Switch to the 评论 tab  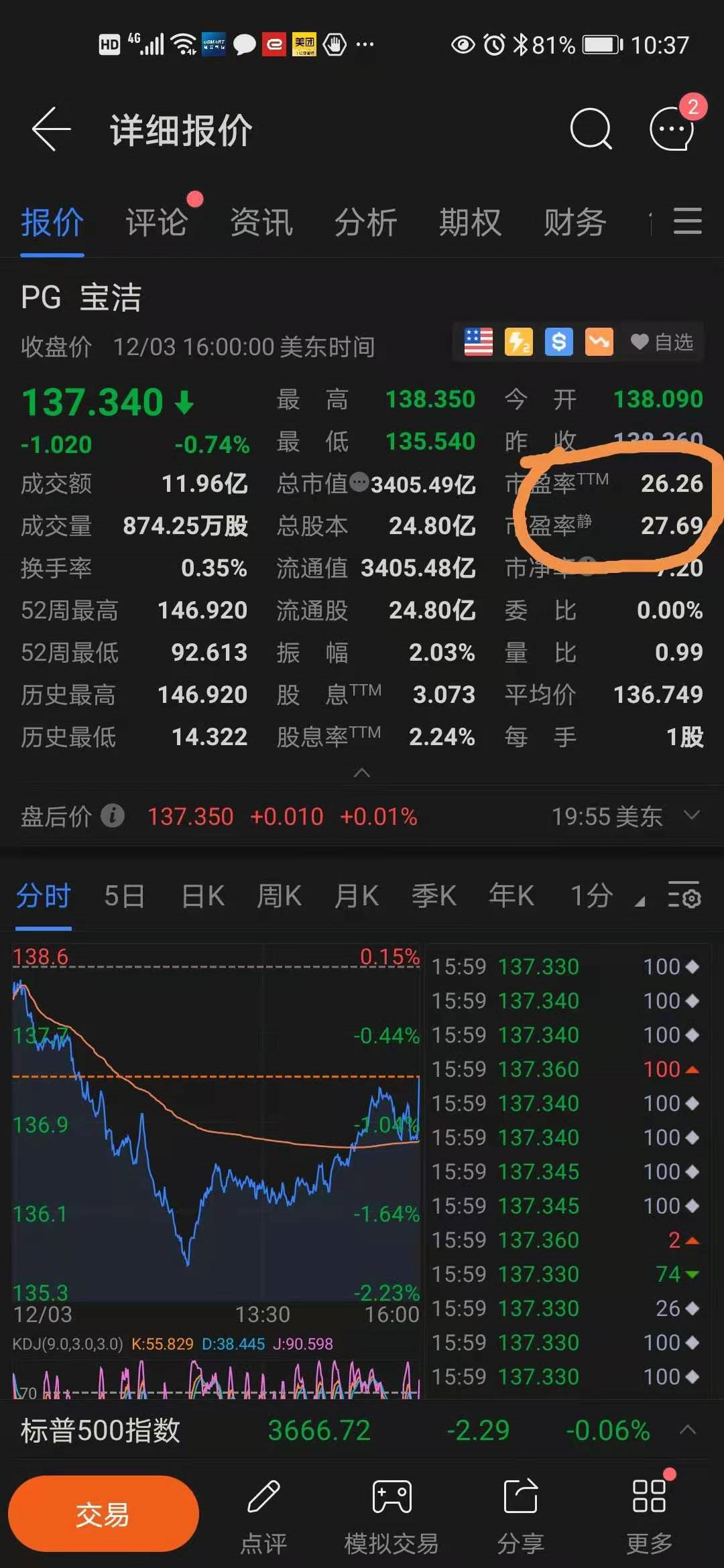[x=156, y=222]
